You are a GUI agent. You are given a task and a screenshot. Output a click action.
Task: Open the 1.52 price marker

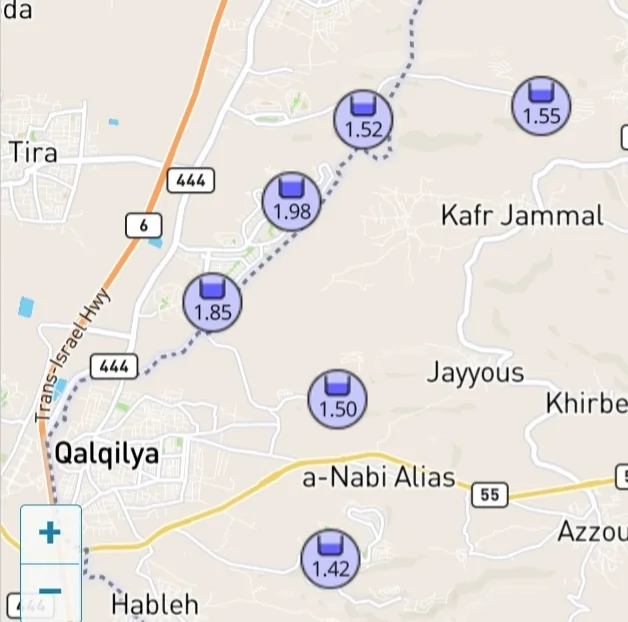pos(363,118)
